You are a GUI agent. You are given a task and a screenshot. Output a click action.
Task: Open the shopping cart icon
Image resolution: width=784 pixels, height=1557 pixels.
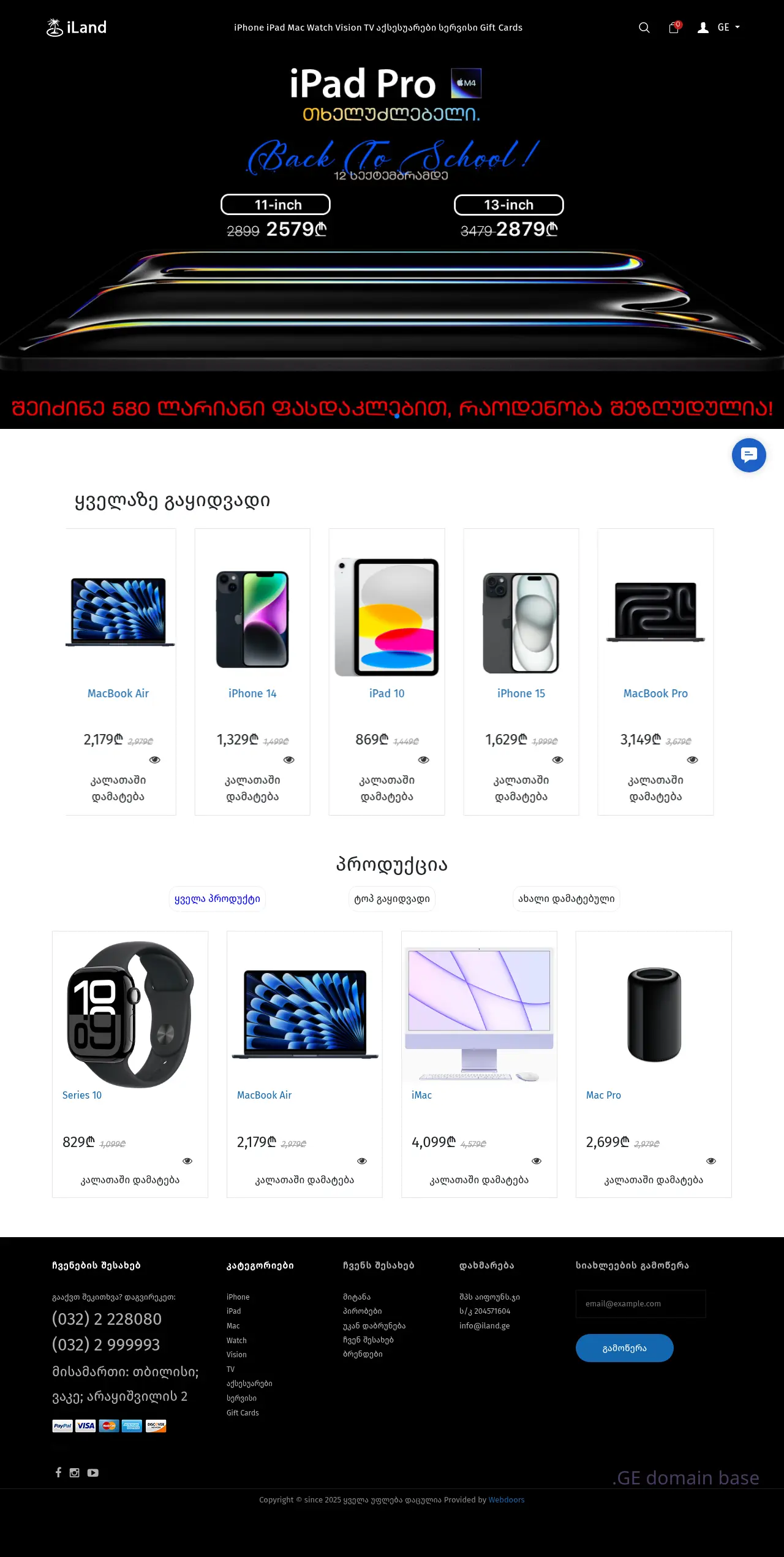click(x=674, y=28)
